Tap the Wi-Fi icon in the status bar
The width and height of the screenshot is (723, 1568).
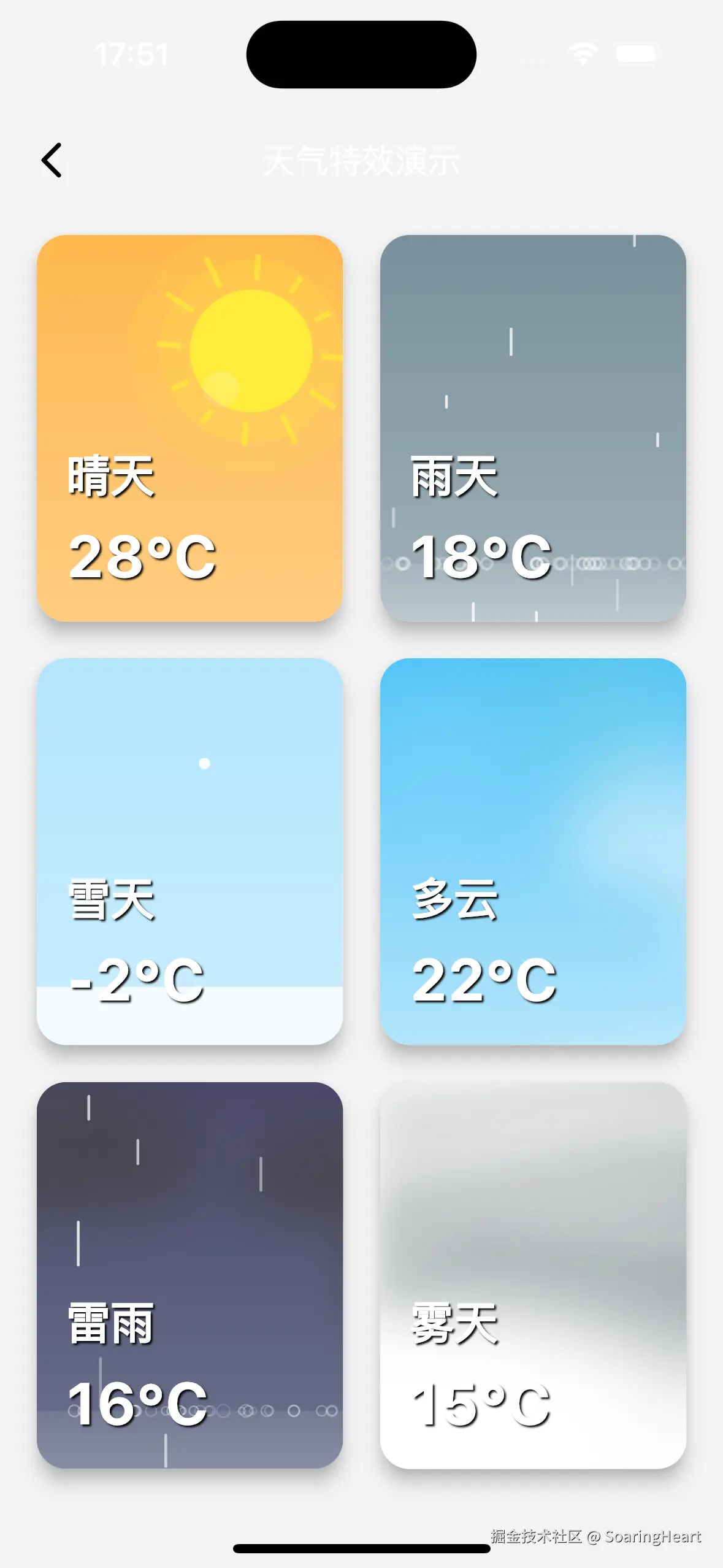[x=583, y=54]
